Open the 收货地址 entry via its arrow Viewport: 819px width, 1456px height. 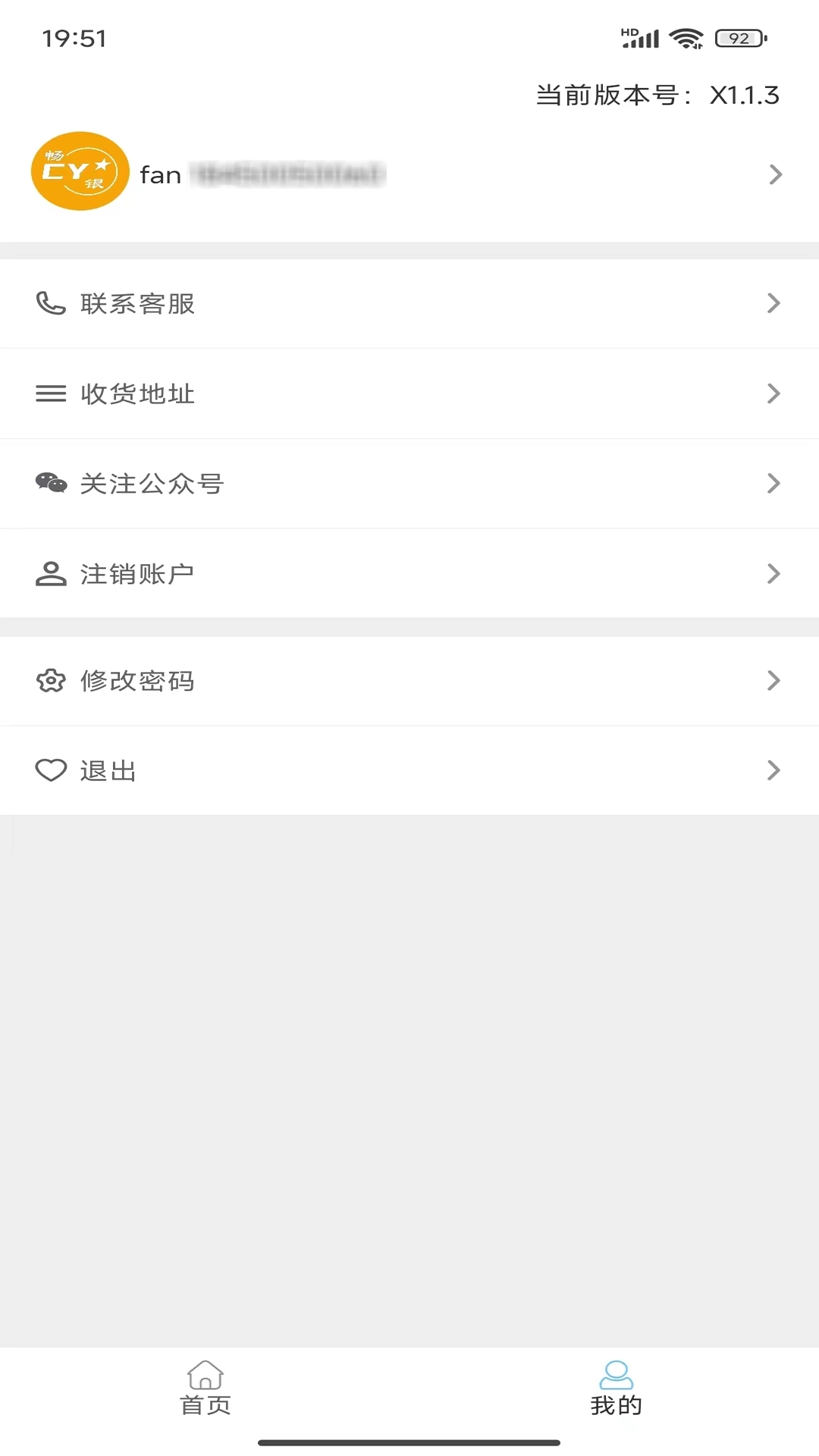773,394
